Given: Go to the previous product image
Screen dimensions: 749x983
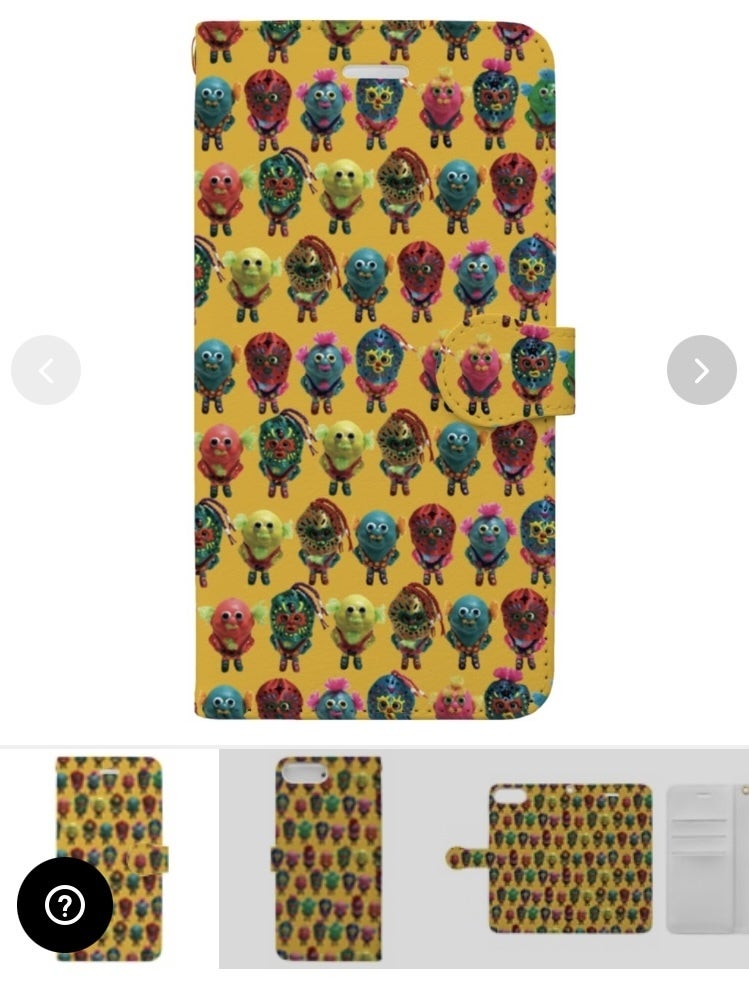Looking at the screenshot, I should tap(46, 370).
